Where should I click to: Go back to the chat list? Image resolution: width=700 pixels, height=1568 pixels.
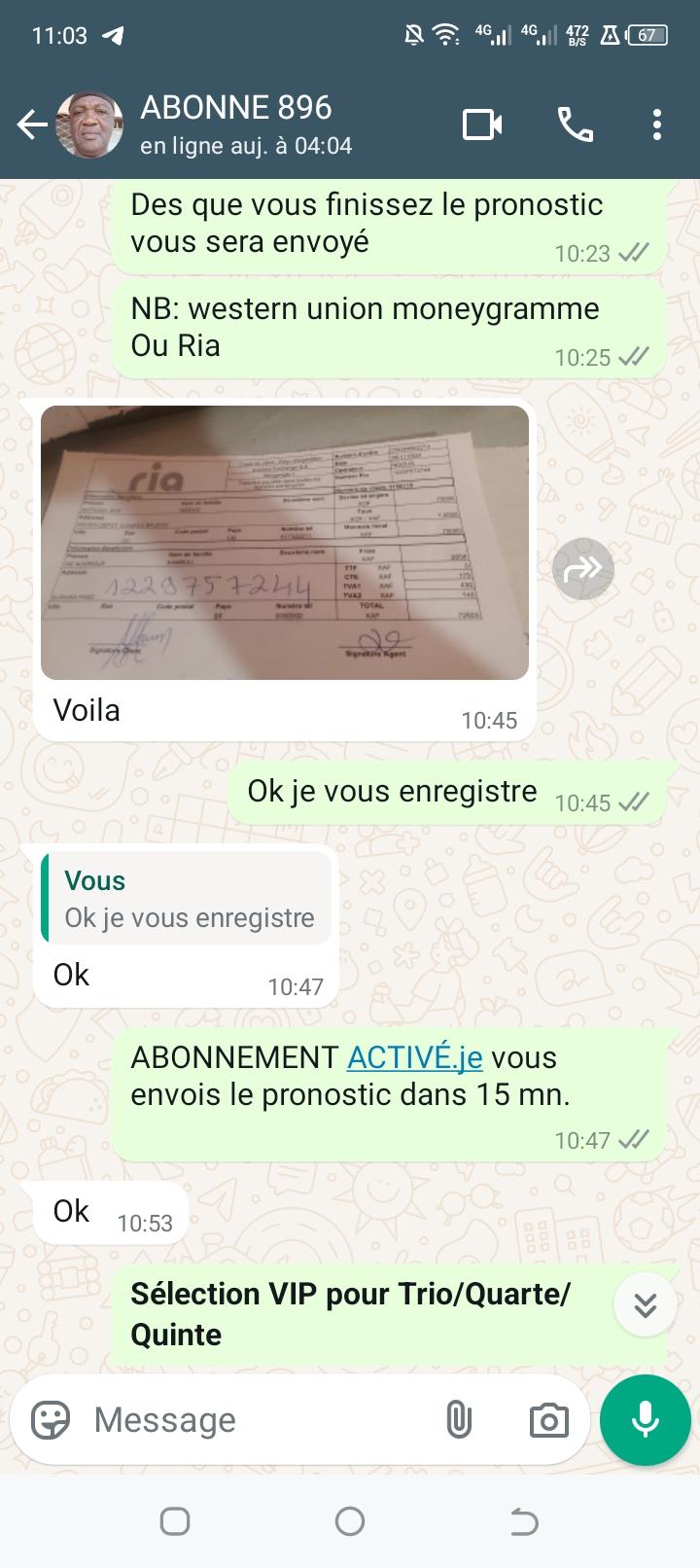click(31, 125)
